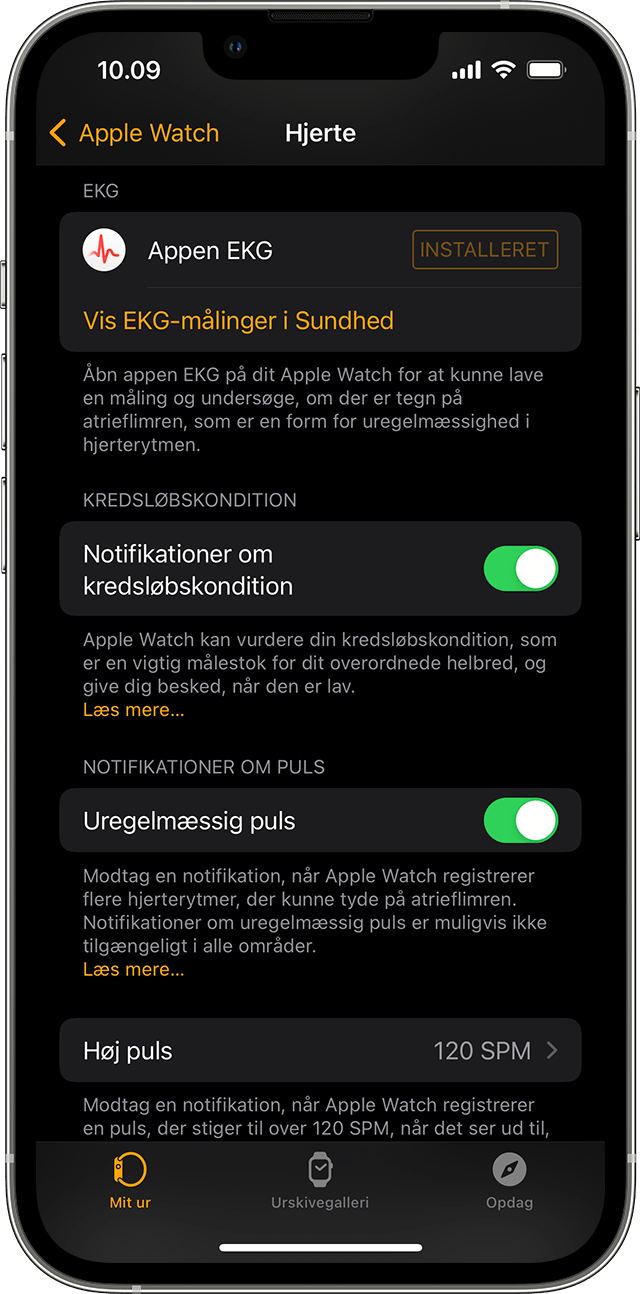Switch to the Urskivegalleri tab
640x1294 pixels.
pos(320,1180)
